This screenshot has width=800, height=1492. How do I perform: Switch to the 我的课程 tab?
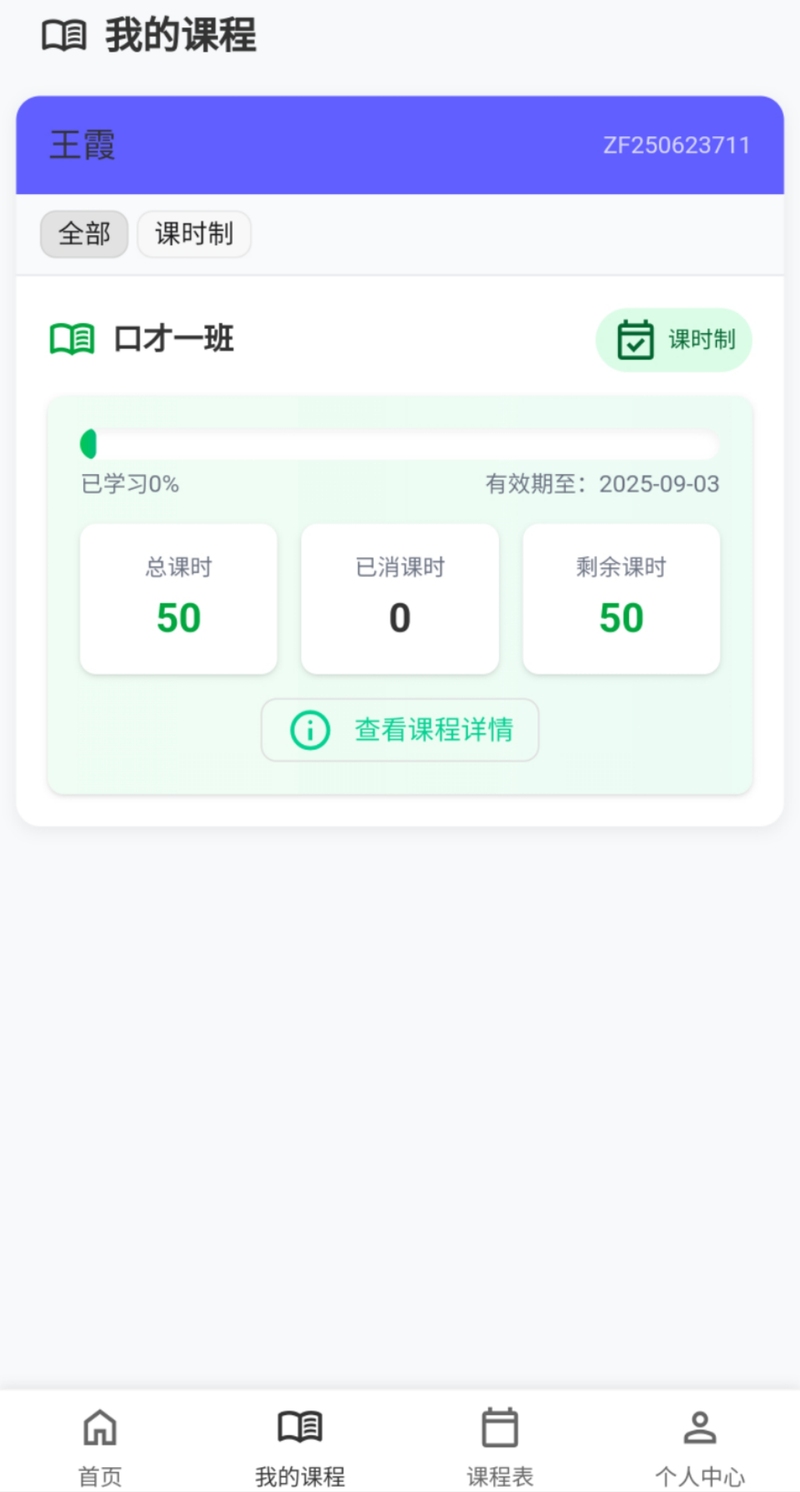point(300,1445)
